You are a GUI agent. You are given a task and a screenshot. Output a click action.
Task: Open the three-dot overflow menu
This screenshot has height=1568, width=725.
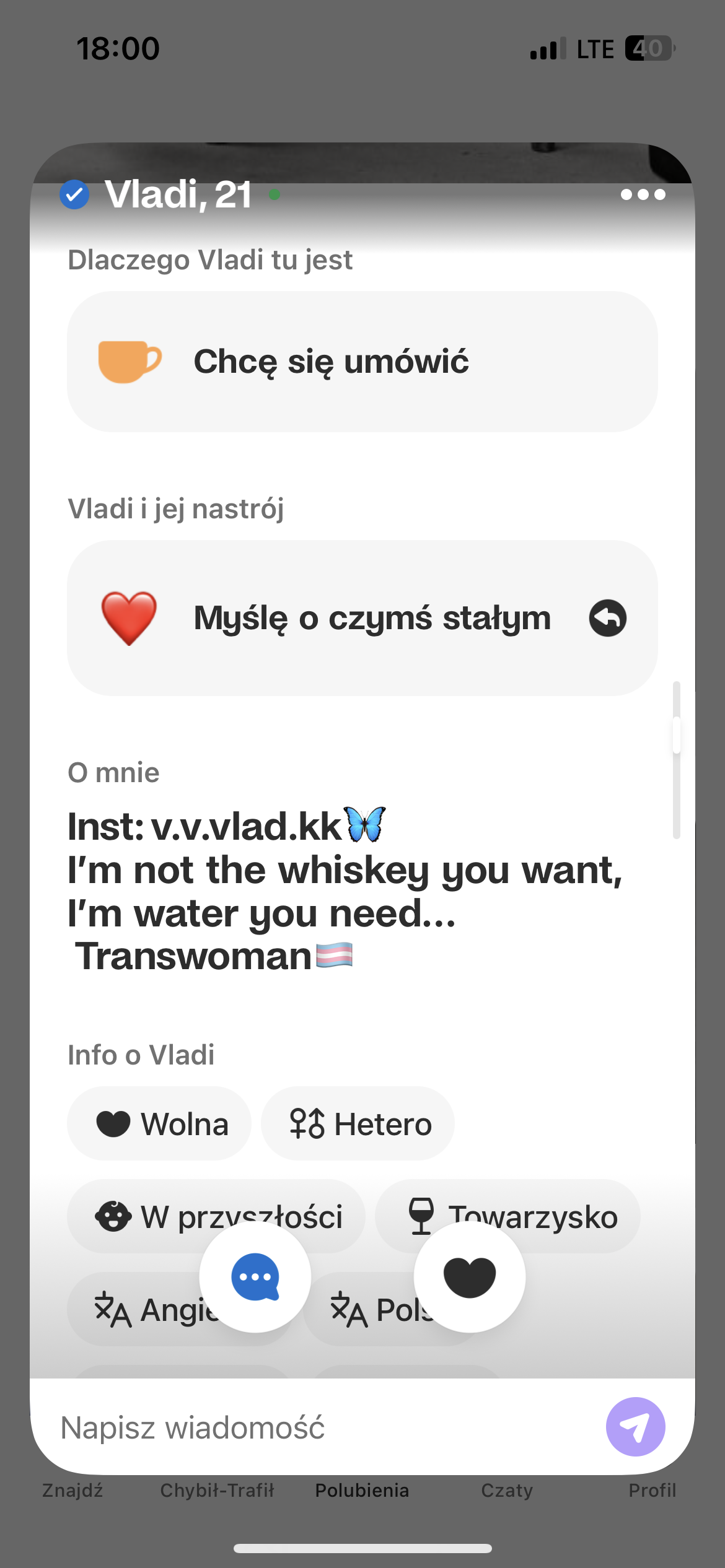643,194
